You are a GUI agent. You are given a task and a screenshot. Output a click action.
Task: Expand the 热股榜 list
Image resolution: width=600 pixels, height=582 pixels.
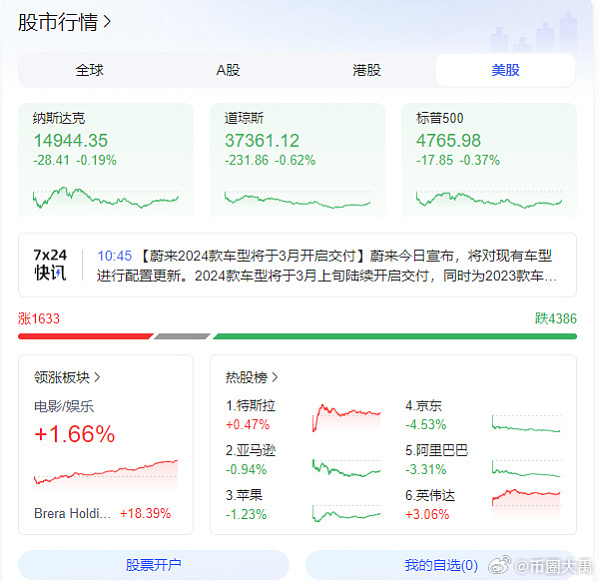(x=252, y=377)
